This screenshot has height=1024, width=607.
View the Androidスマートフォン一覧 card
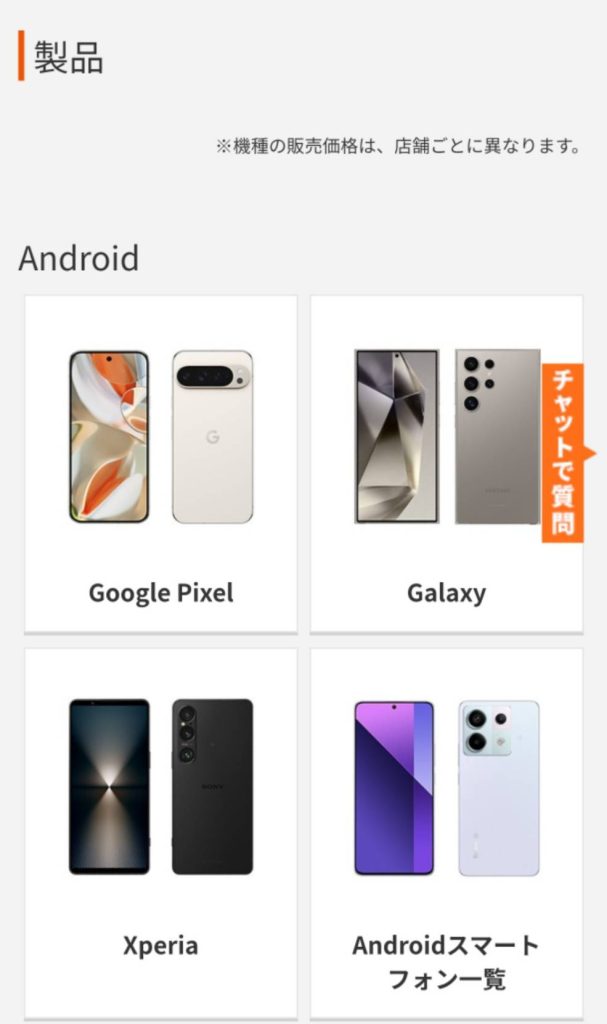click(446, 830)
